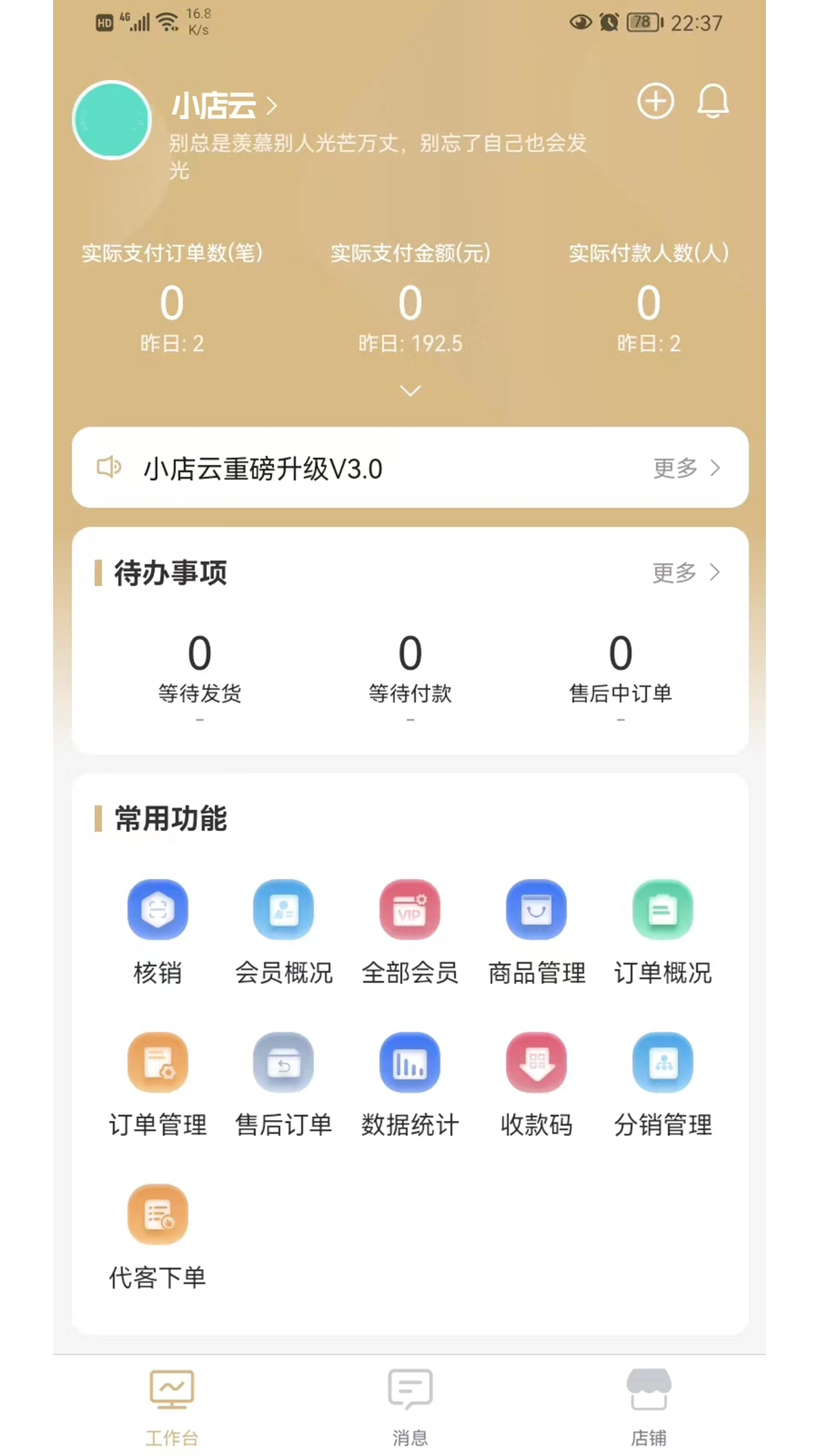This screenshot has height=1456, width=819.
Task: Open announcement 小店云重磅升级V3.0
Action: pos(409,468)
